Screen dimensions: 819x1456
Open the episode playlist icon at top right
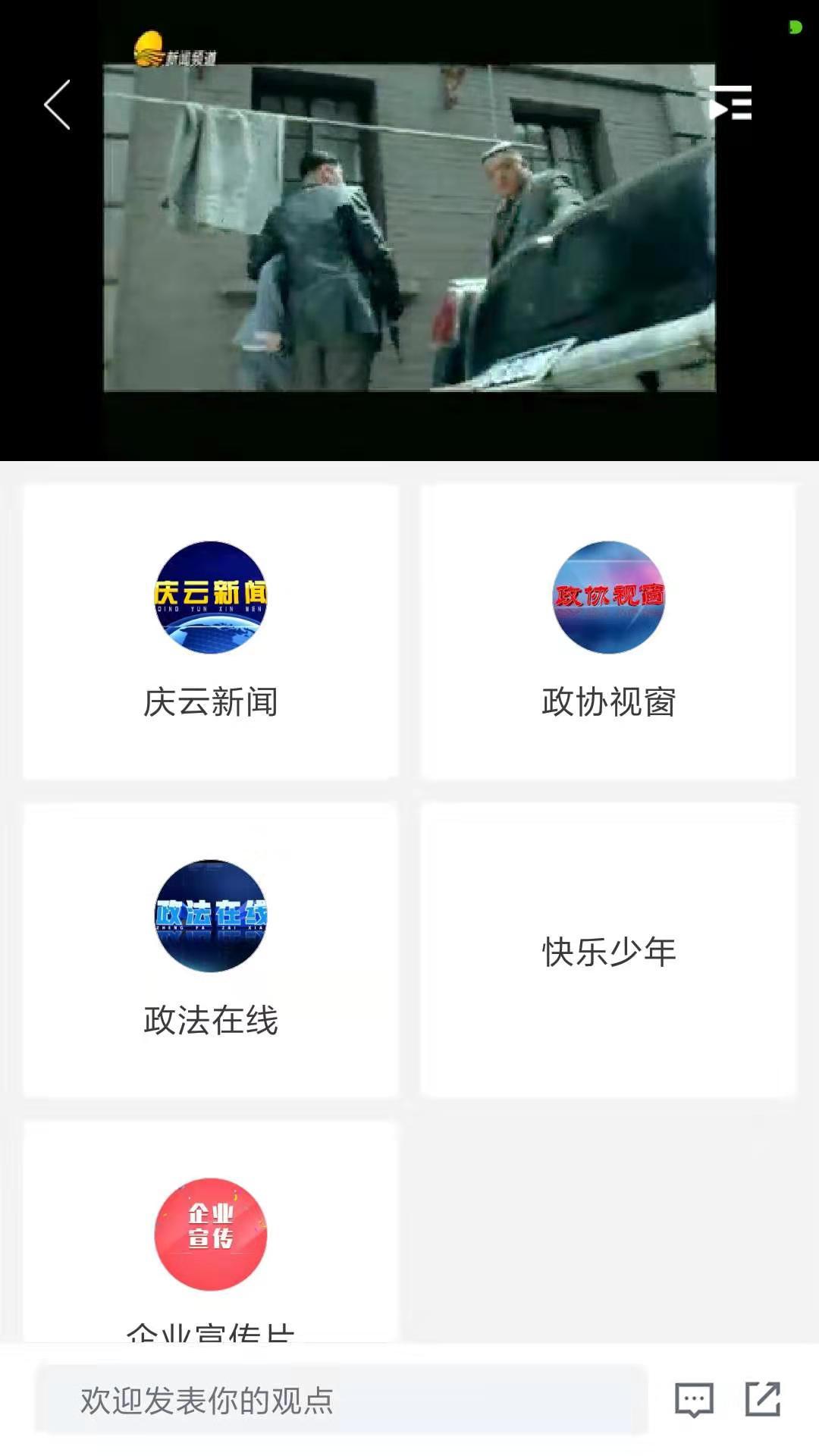[729, 102]
